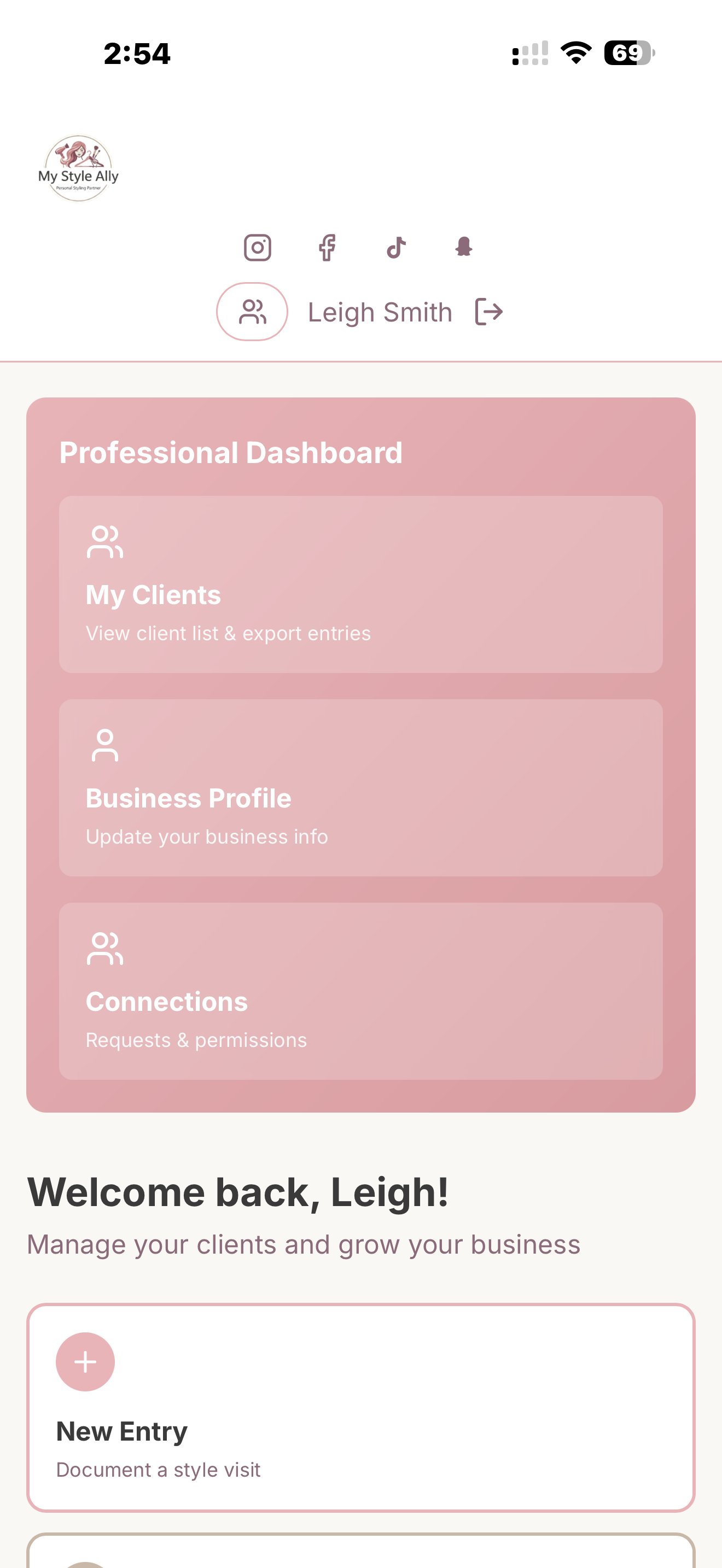Click the Connections people icon
Viewport: 722px width, 1568px height.
tap(104, 949)
